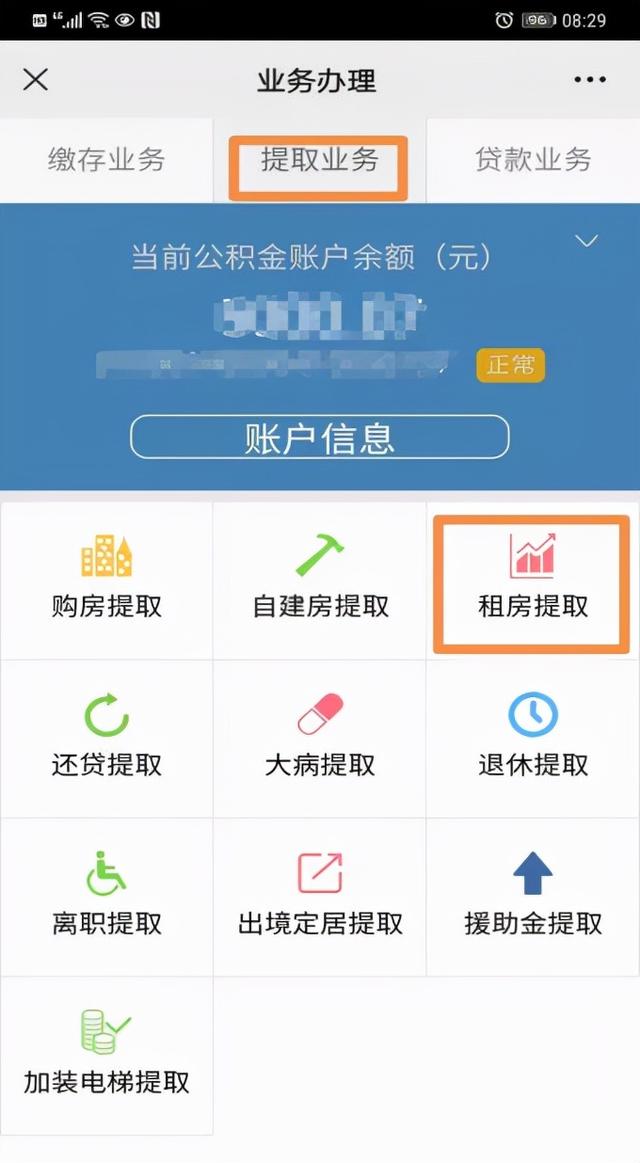This screenshot has height=1163, width=640.
Task: Choose 离职提取
Action: [106, 897]
